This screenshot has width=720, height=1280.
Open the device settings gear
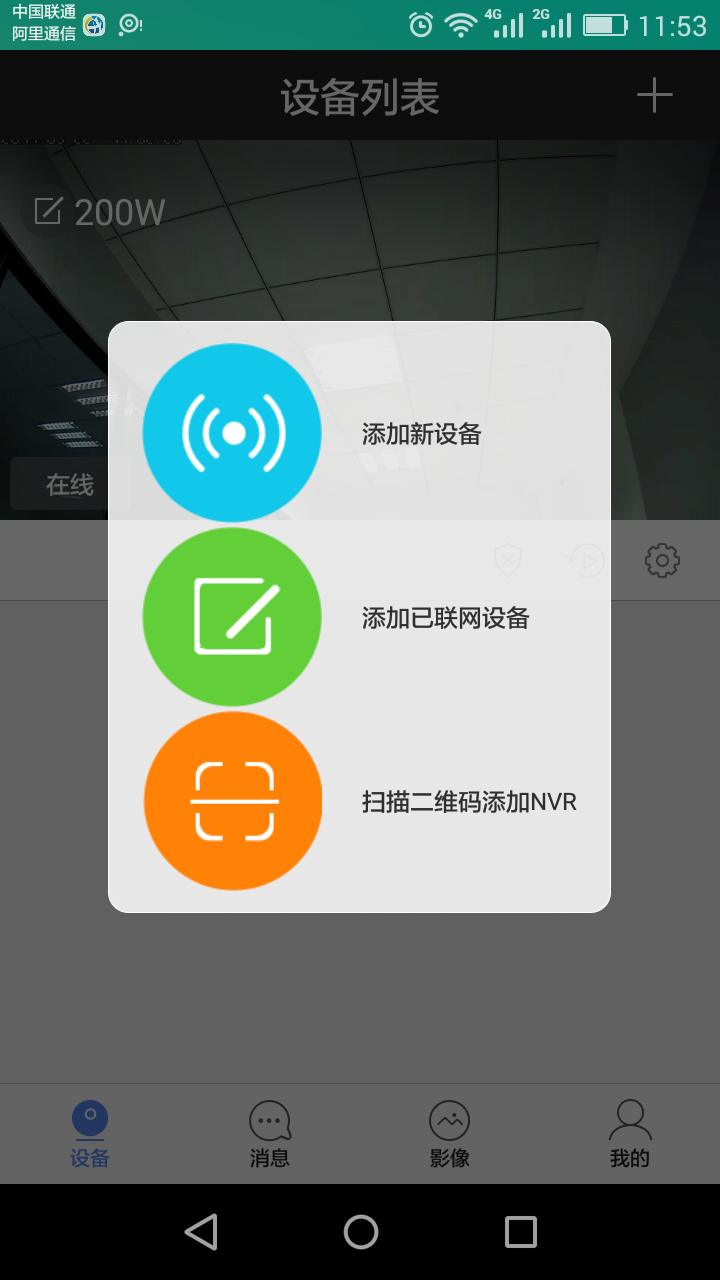pos(662,561)
